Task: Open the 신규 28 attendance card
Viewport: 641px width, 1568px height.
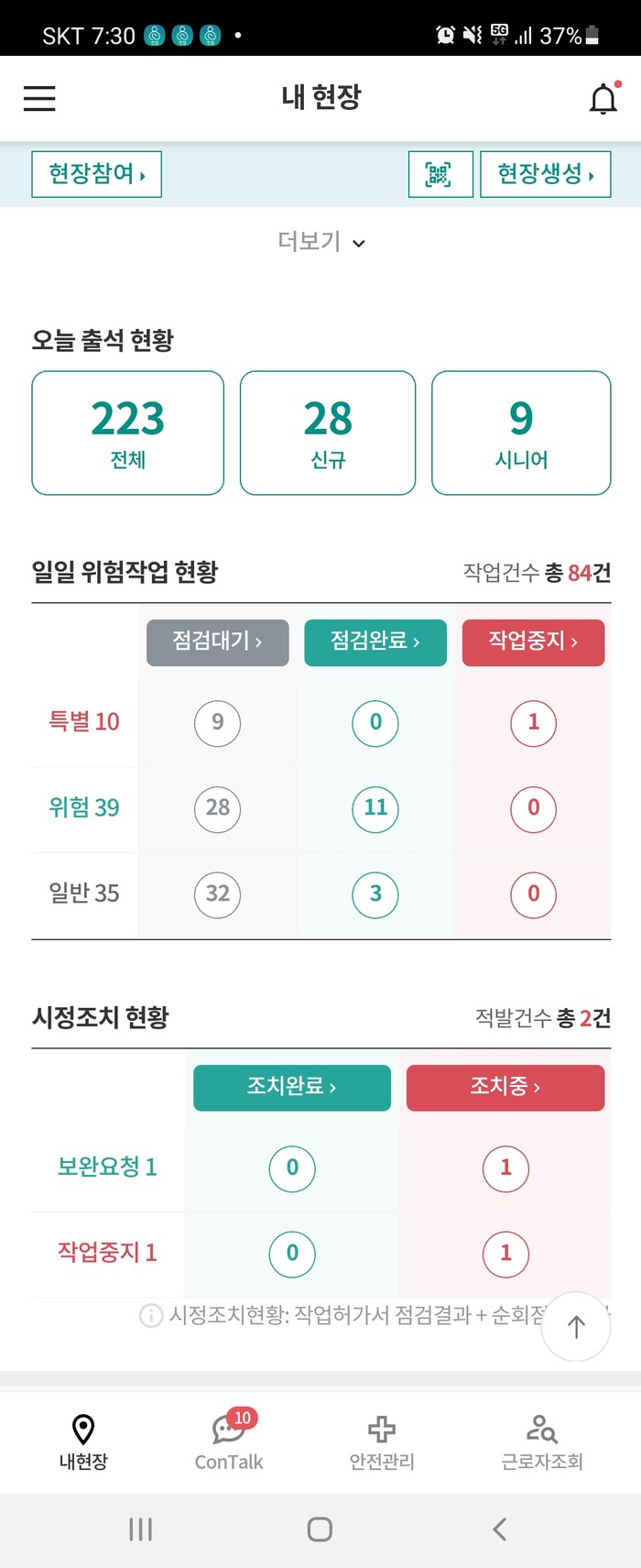Action: click(328, 433)
